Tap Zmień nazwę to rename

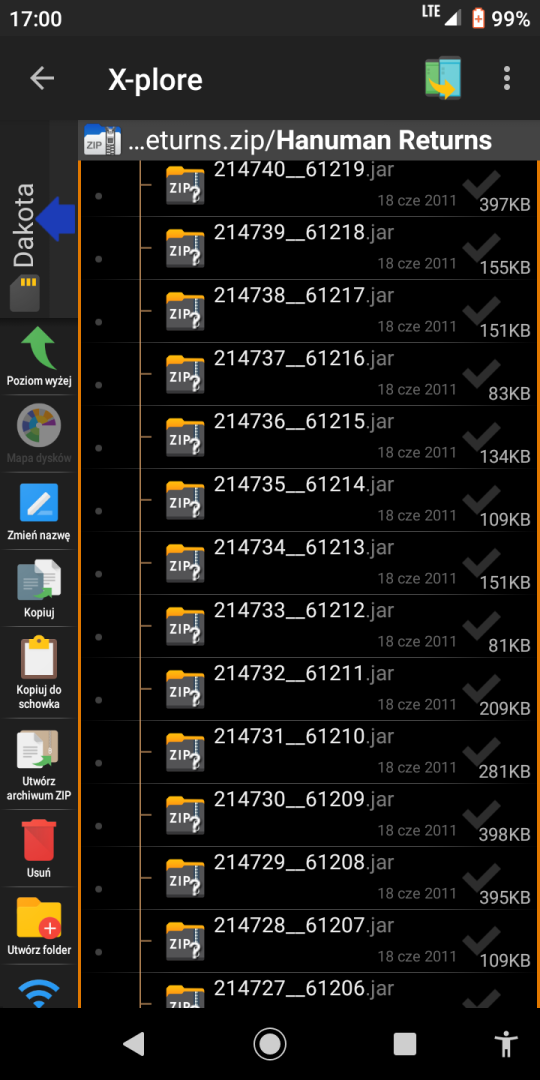[39, 512]
